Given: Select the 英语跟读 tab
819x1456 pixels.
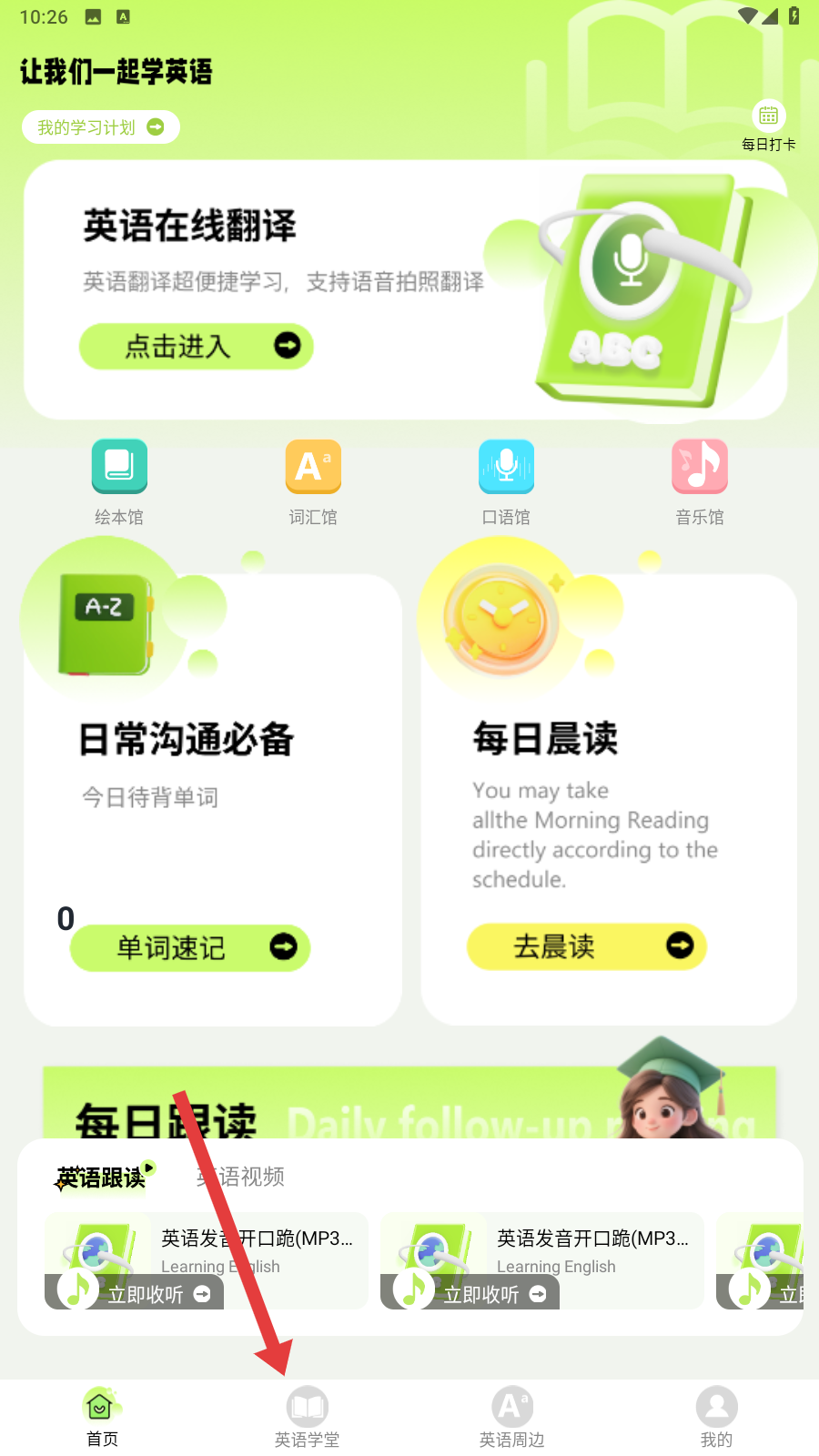Looking at the screenshot, I should tap(101, 1178).
